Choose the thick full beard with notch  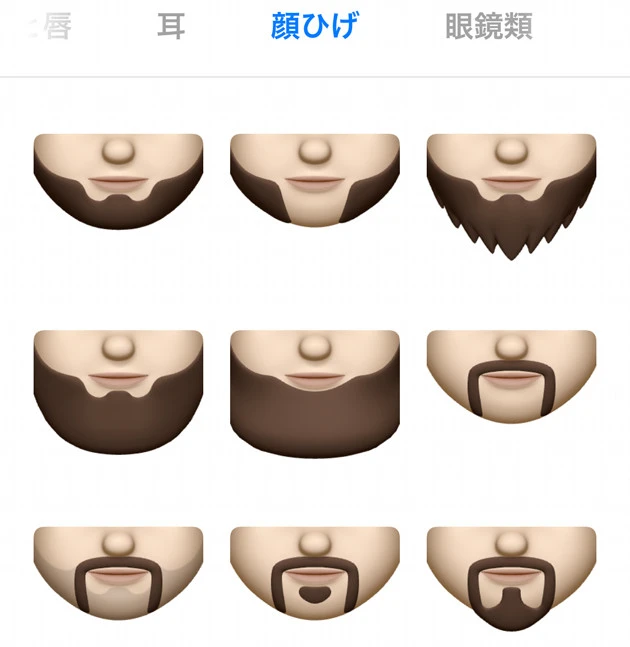pyautogui.click(x=118, y=392)
